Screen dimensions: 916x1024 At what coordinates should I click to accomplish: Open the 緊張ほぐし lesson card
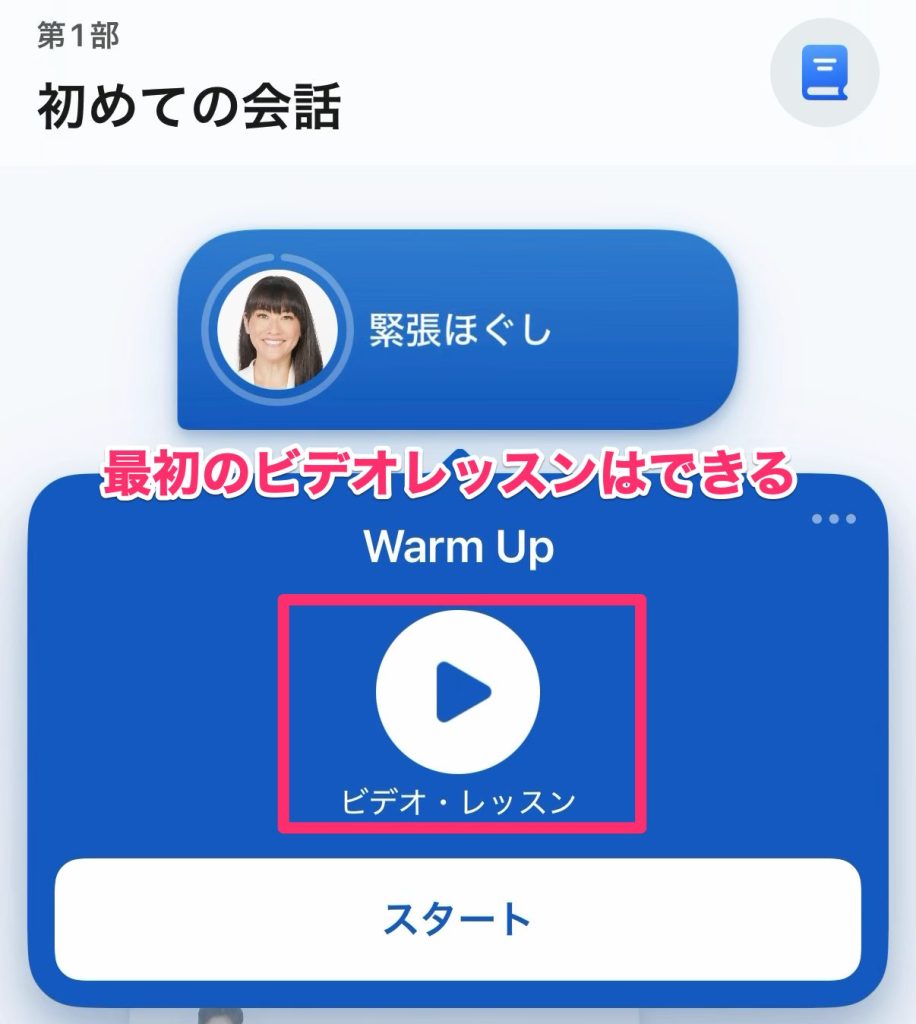[457, 331]
